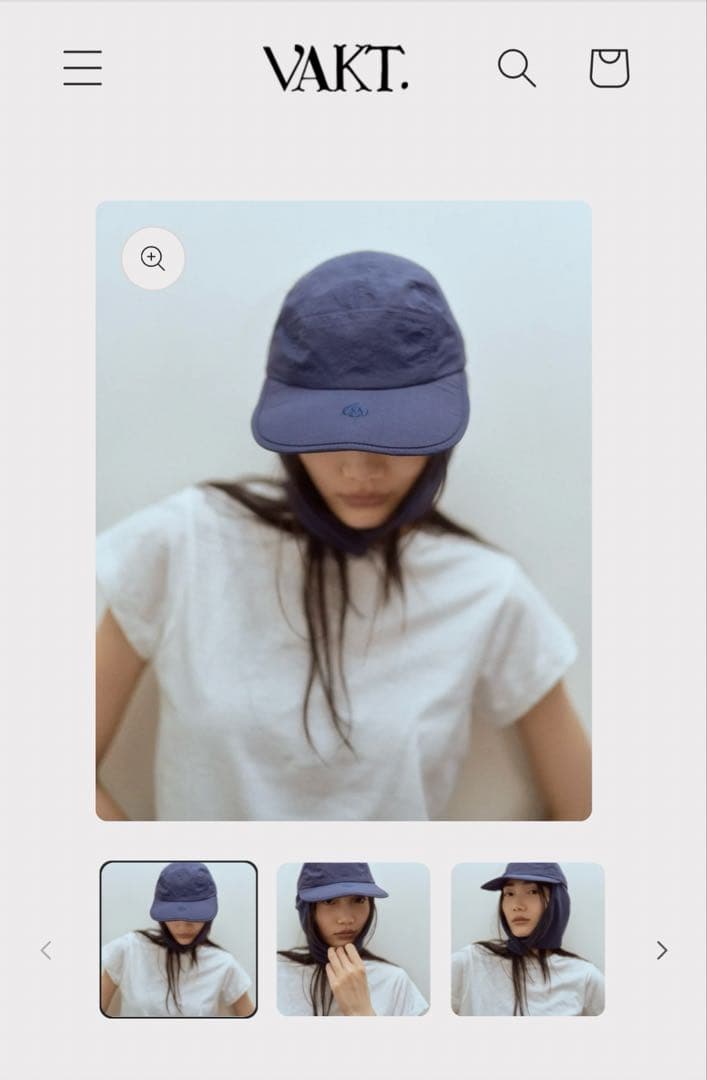707x1080 pixels.
Task: Open the hamburger navigation menu
Action: [x=82, y=68]
